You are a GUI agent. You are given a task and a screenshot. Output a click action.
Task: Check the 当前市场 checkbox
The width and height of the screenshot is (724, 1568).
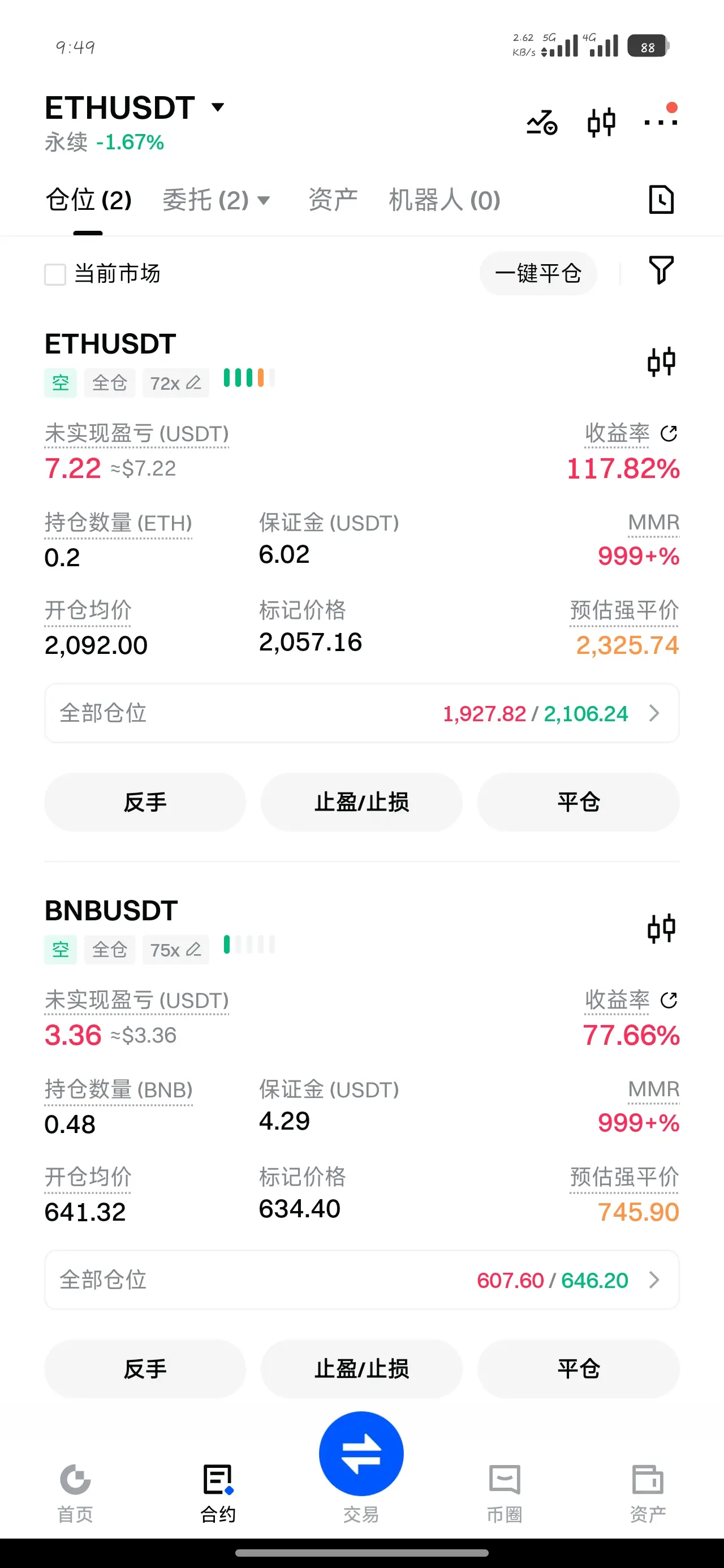[55, 274]
